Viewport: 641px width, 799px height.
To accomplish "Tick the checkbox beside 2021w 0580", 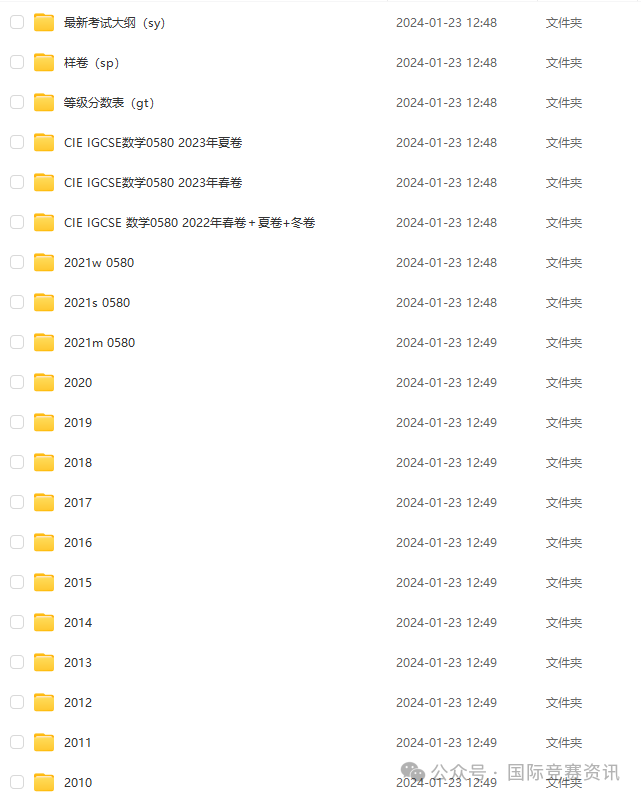I will click(x=17, y=262).
